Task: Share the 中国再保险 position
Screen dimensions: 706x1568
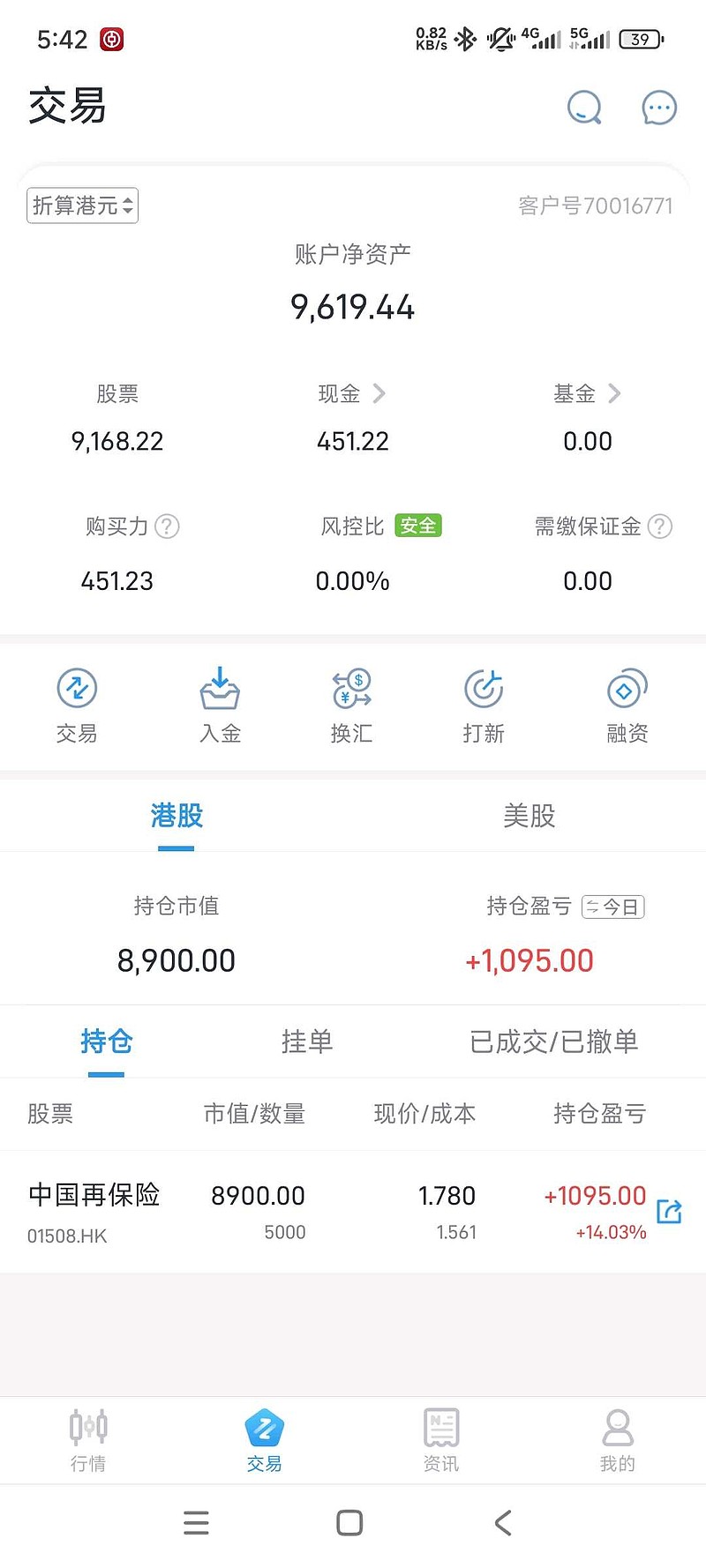Action: click(670, 1212)
